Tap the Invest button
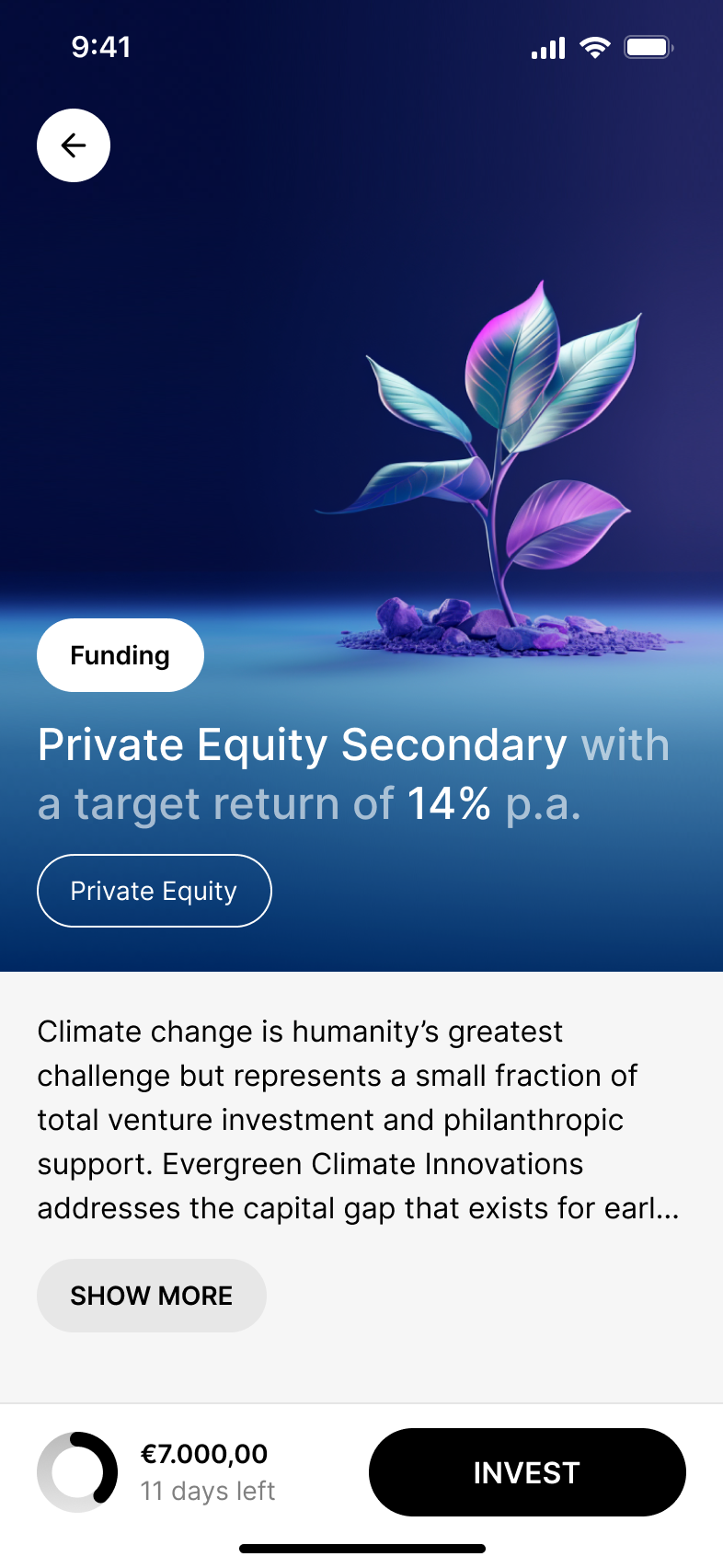This screenshot has width=723, height=1568. [x=527, y=1472]
